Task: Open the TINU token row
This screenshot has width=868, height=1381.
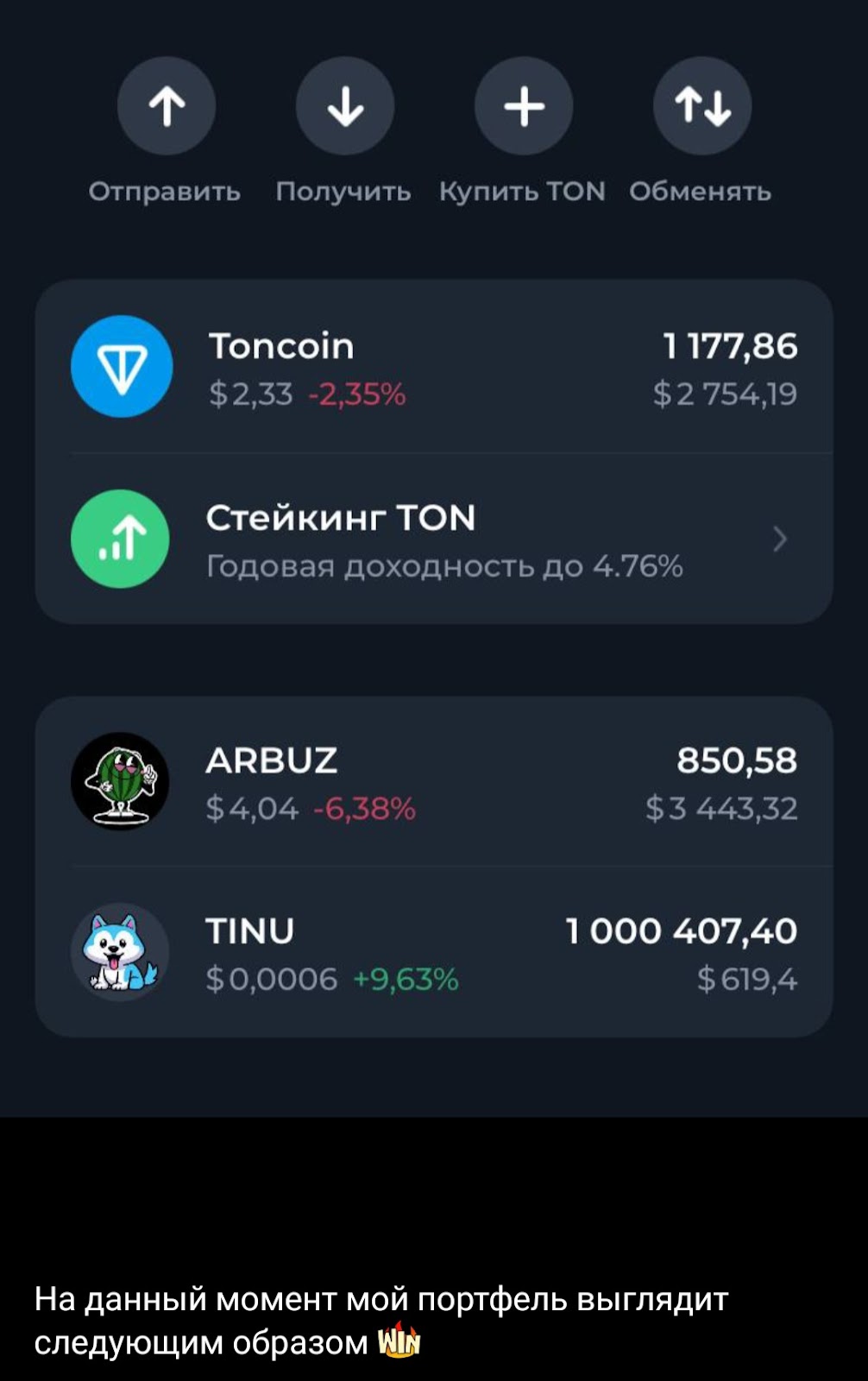Action: [x=433, y=953]
